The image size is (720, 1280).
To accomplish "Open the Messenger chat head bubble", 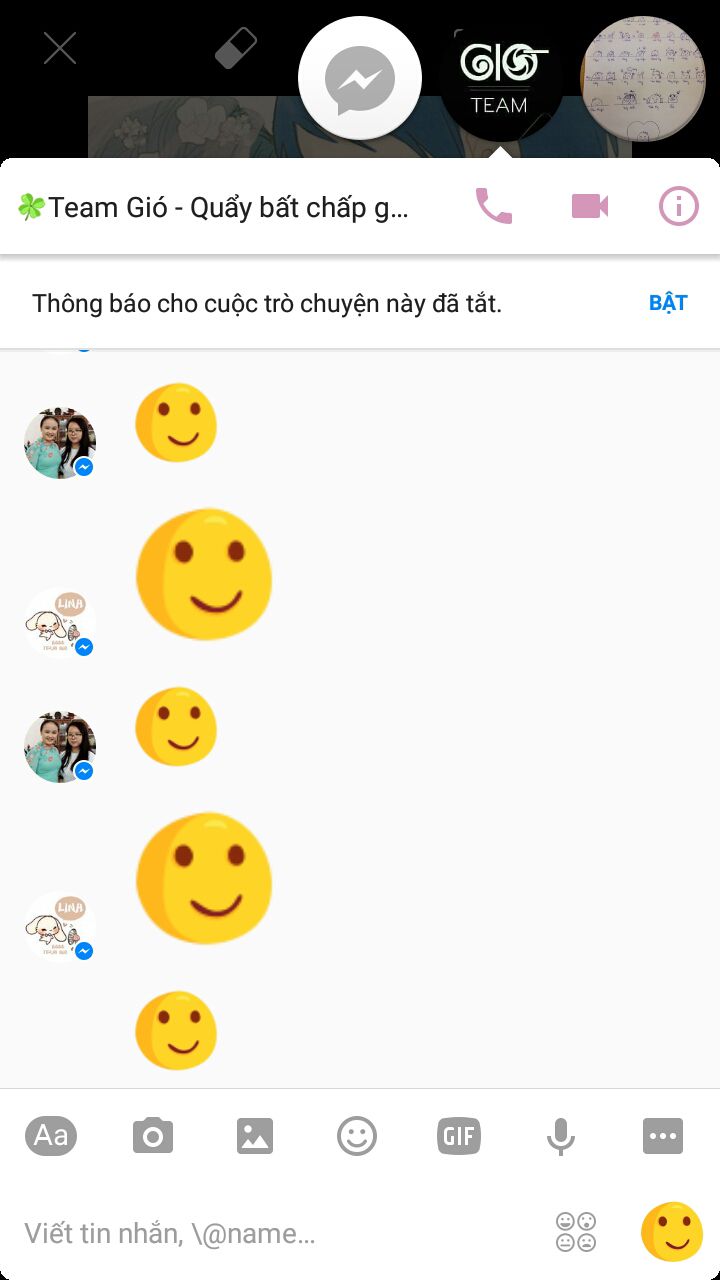I will click(360, 79).
